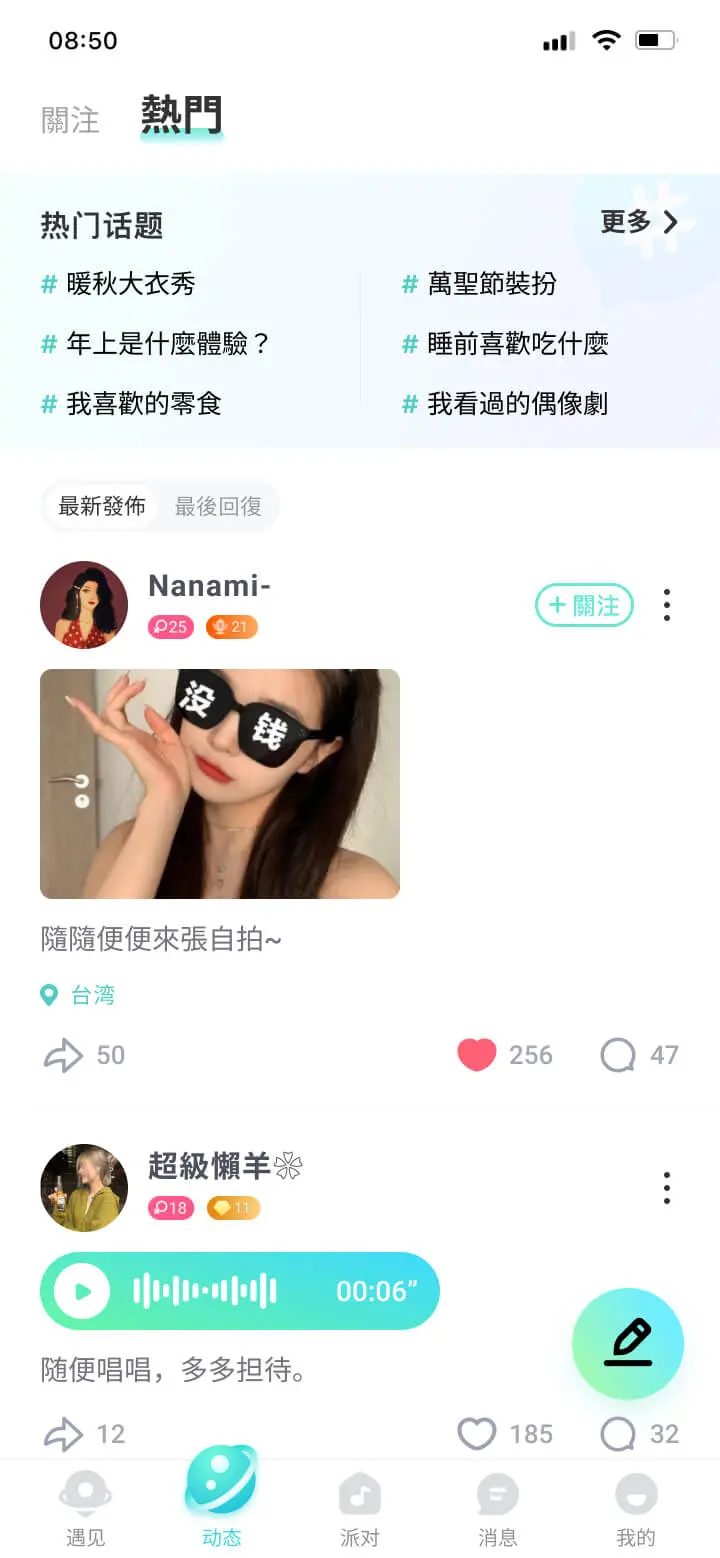Like 超級懶羊's post

point(477,1434)
